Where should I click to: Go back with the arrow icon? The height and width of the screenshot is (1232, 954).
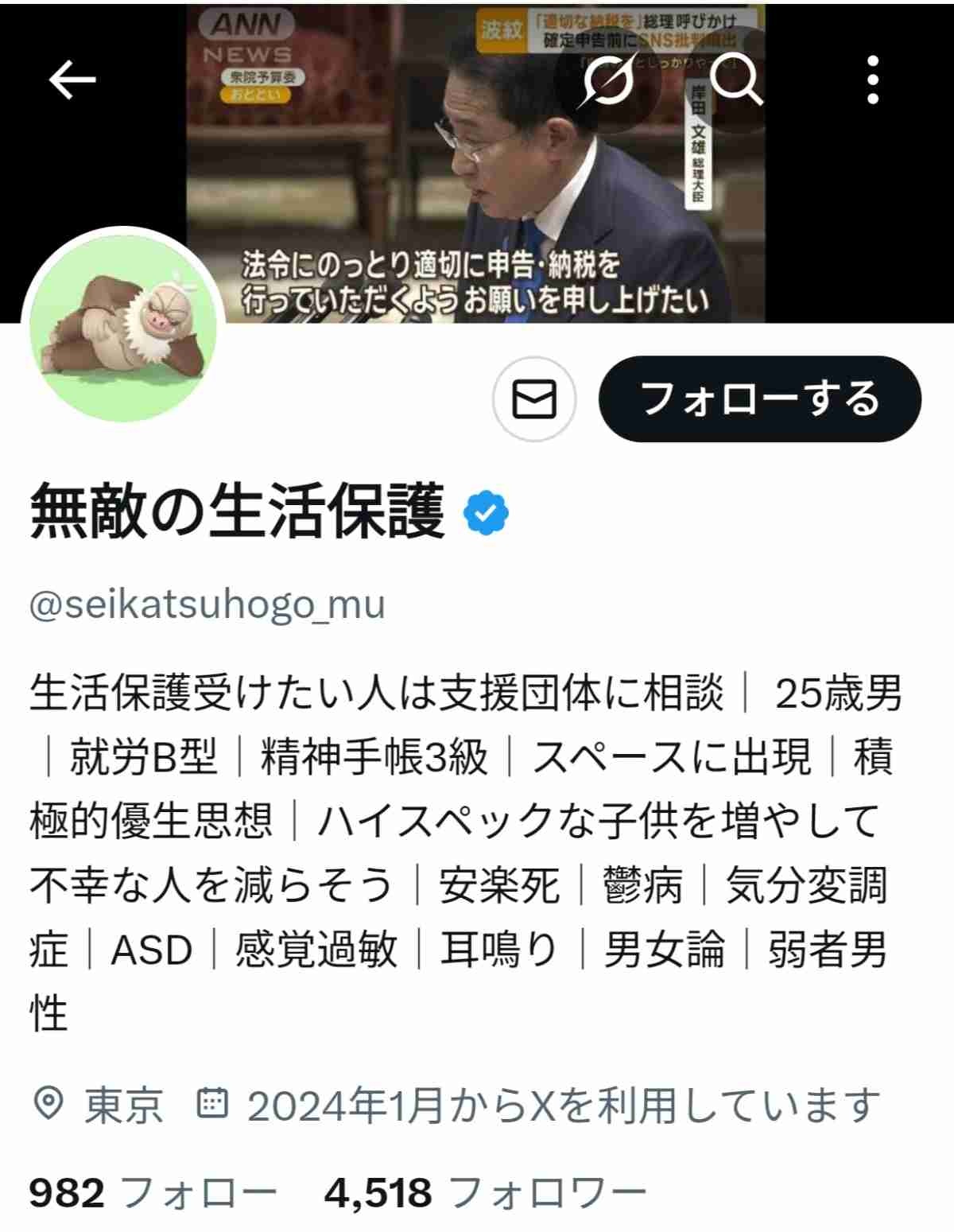click(72, 80)
